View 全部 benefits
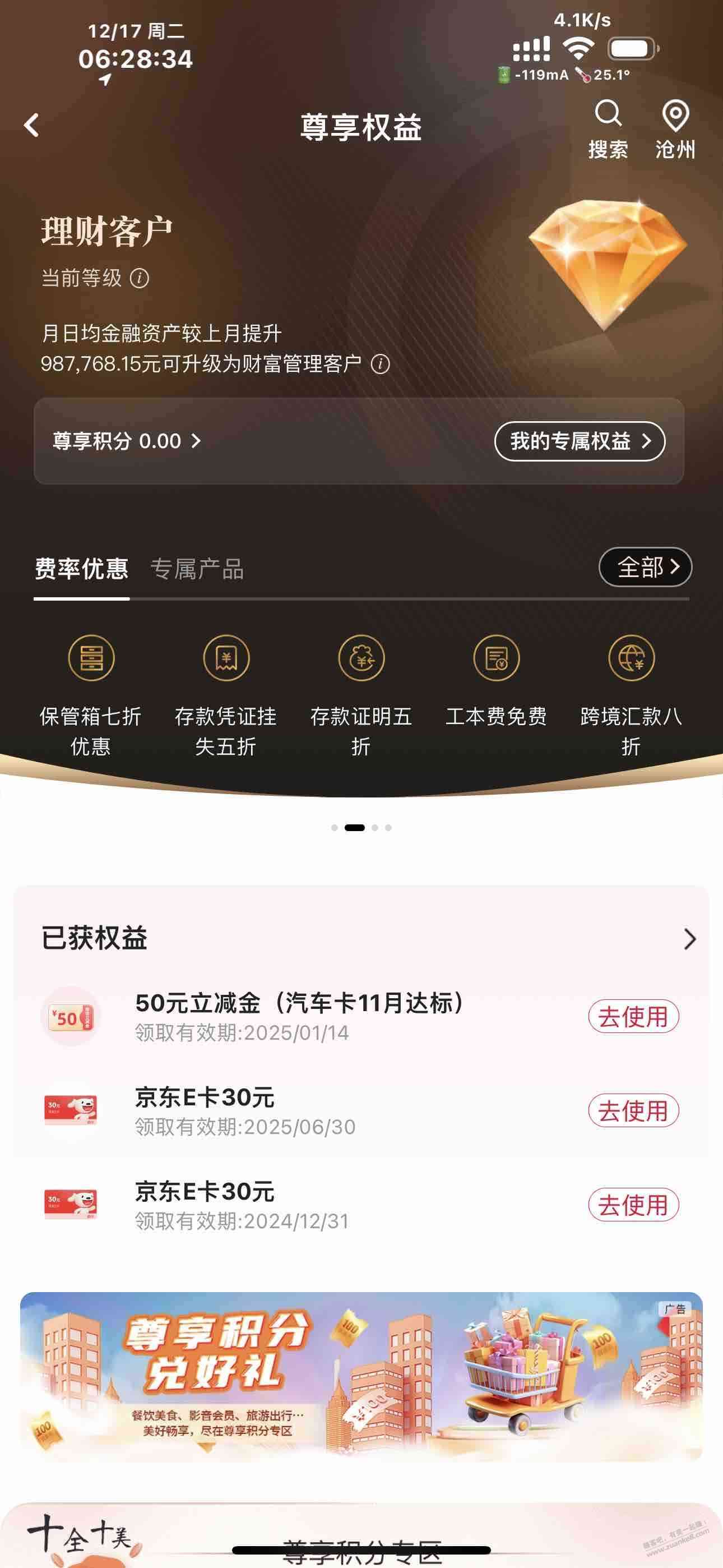This screenshot has width=723, height=1568. click(645, 568)
